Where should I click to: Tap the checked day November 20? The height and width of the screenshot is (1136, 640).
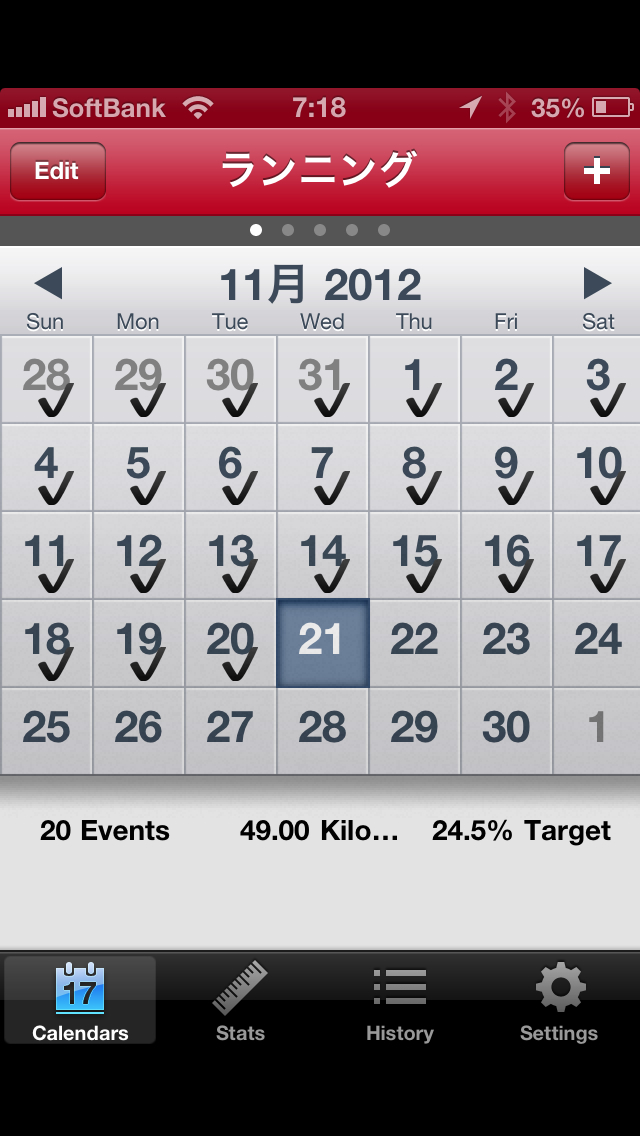coord(230,643)
